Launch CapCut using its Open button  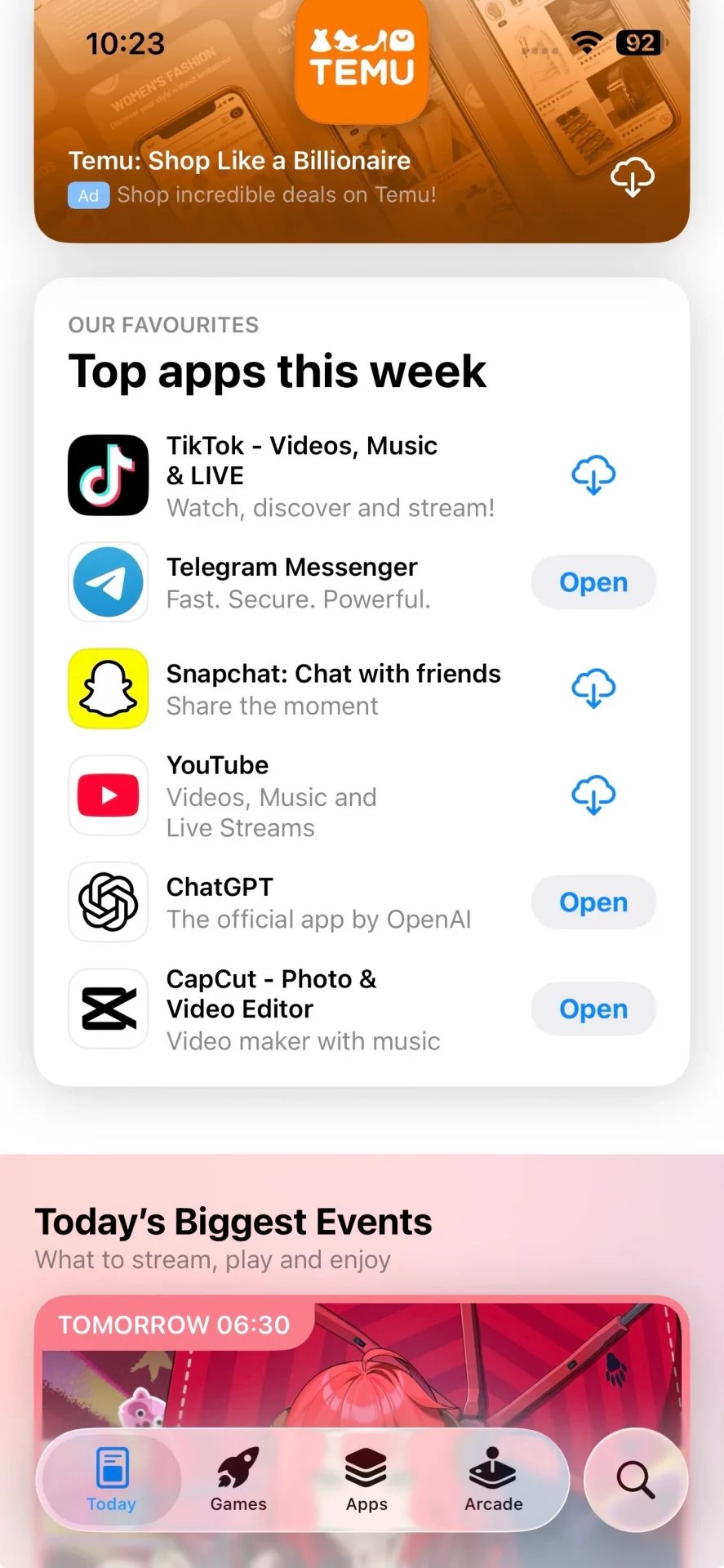(593, 1009)
